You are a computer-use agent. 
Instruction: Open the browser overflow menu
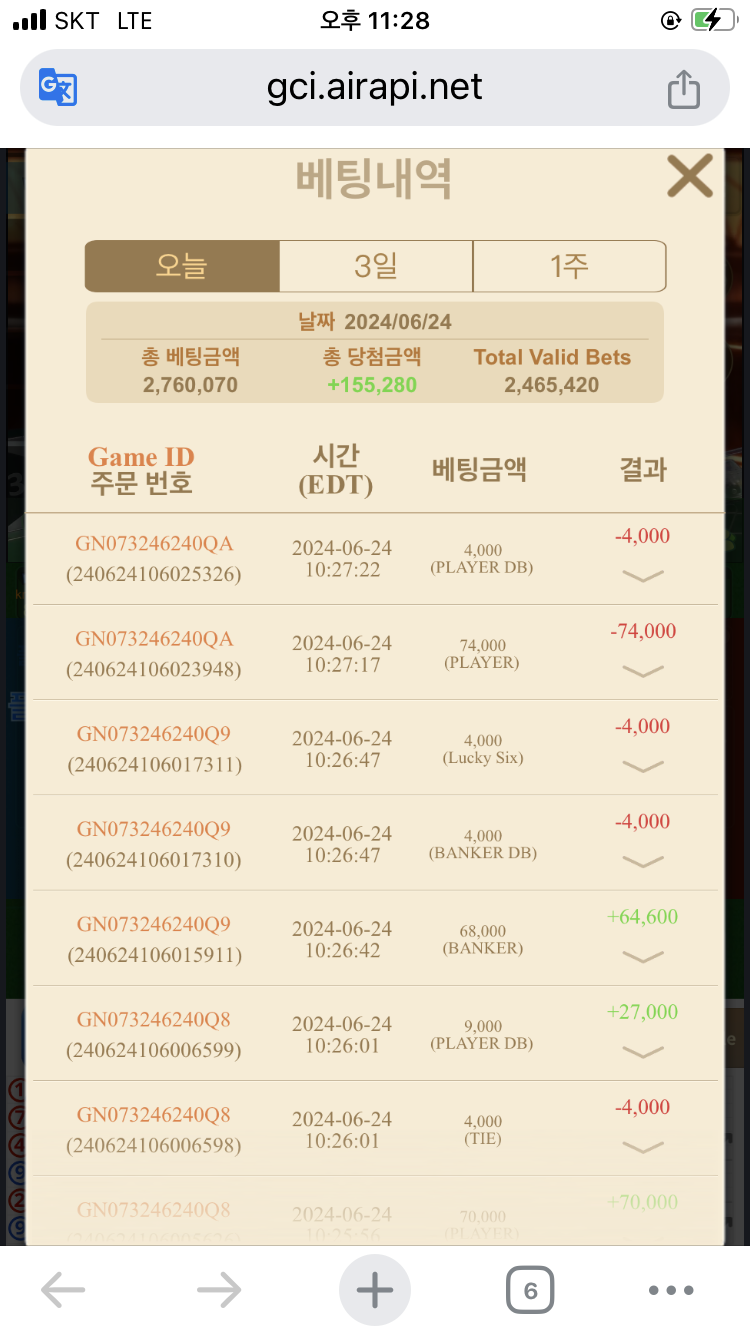pyautogui.click(x=671, y=1291)
